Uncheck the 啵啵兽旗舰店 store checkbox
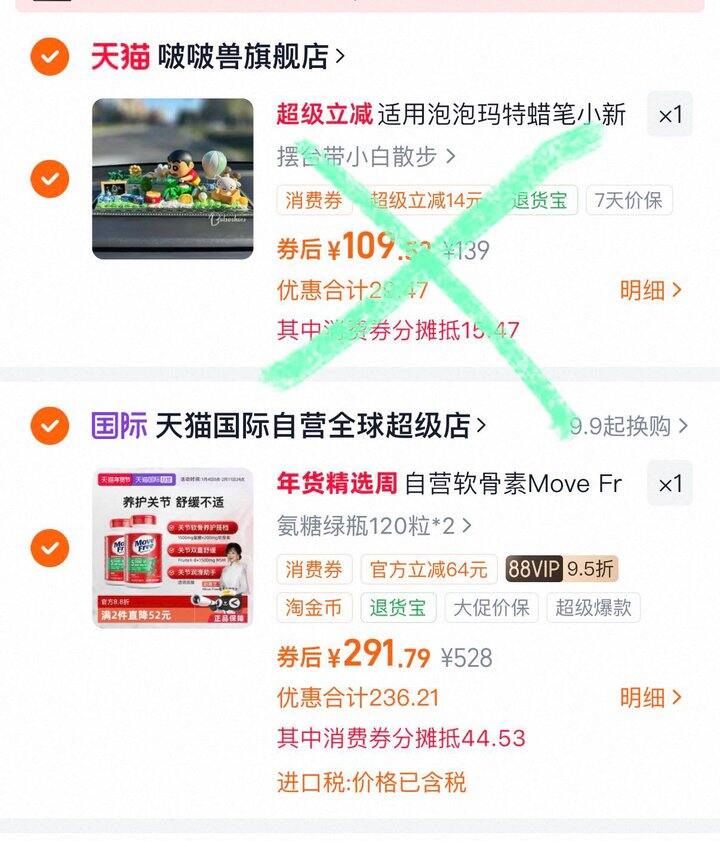The width and height of the screenshot is (720, 841). (x=49, y=56)
